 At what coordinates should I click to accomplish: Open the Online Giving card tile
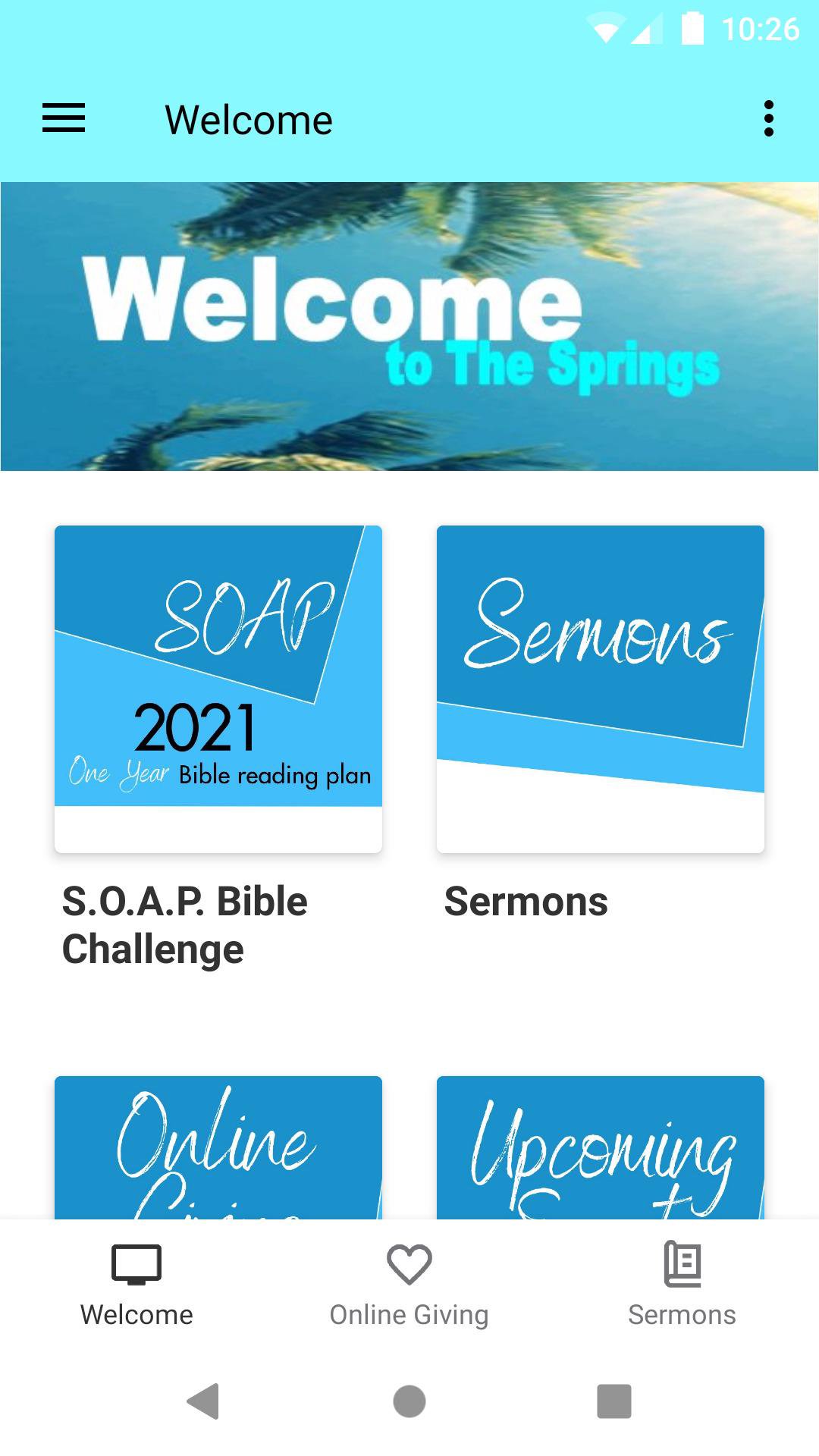tap(218, 1147)
